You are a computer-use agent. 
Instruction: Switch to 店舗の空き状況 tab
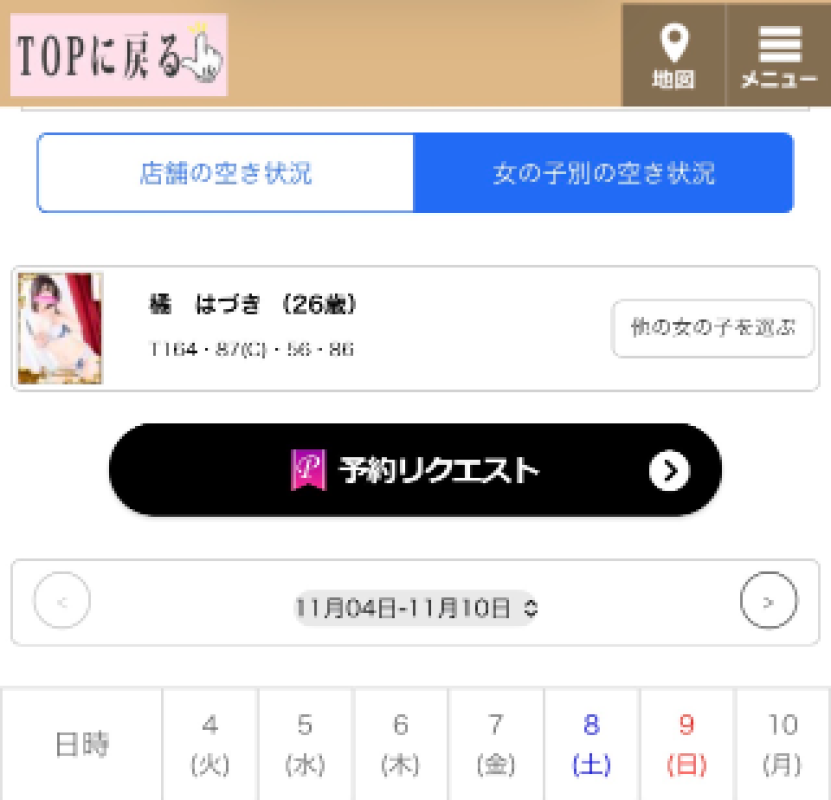click(226, 173)
